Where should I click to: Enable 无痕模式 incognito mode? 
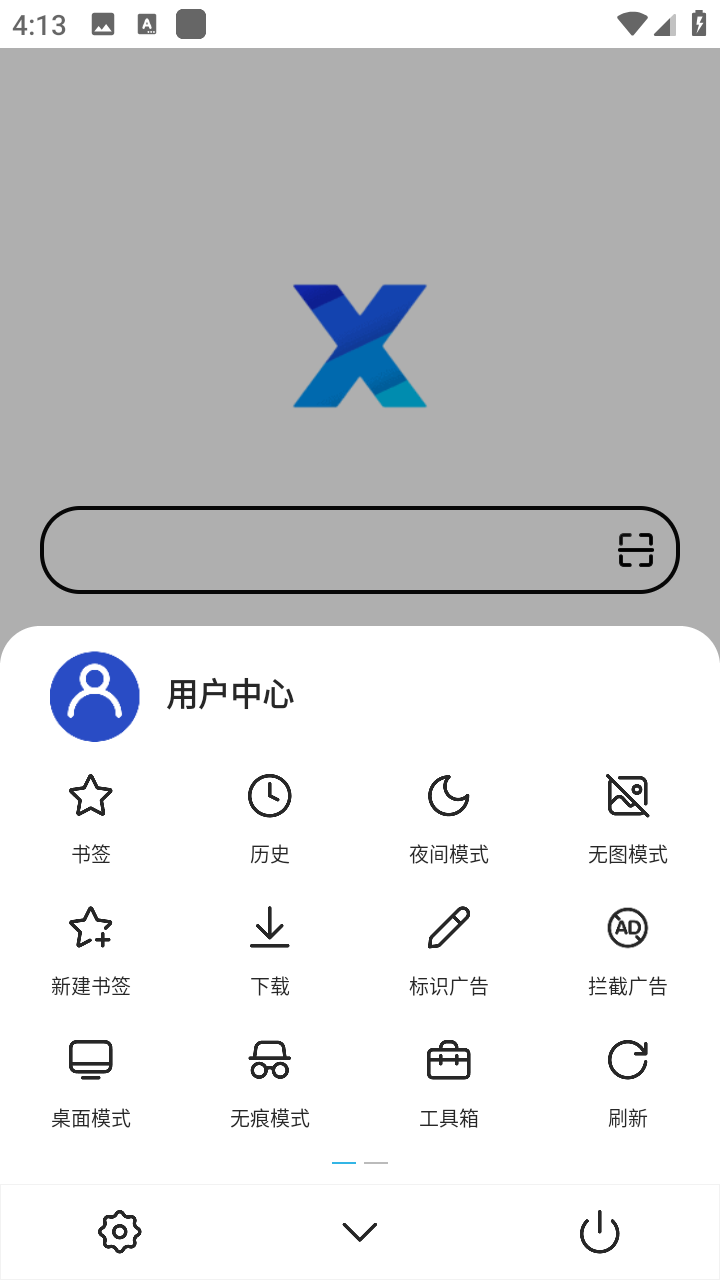tap(269, 1081)
